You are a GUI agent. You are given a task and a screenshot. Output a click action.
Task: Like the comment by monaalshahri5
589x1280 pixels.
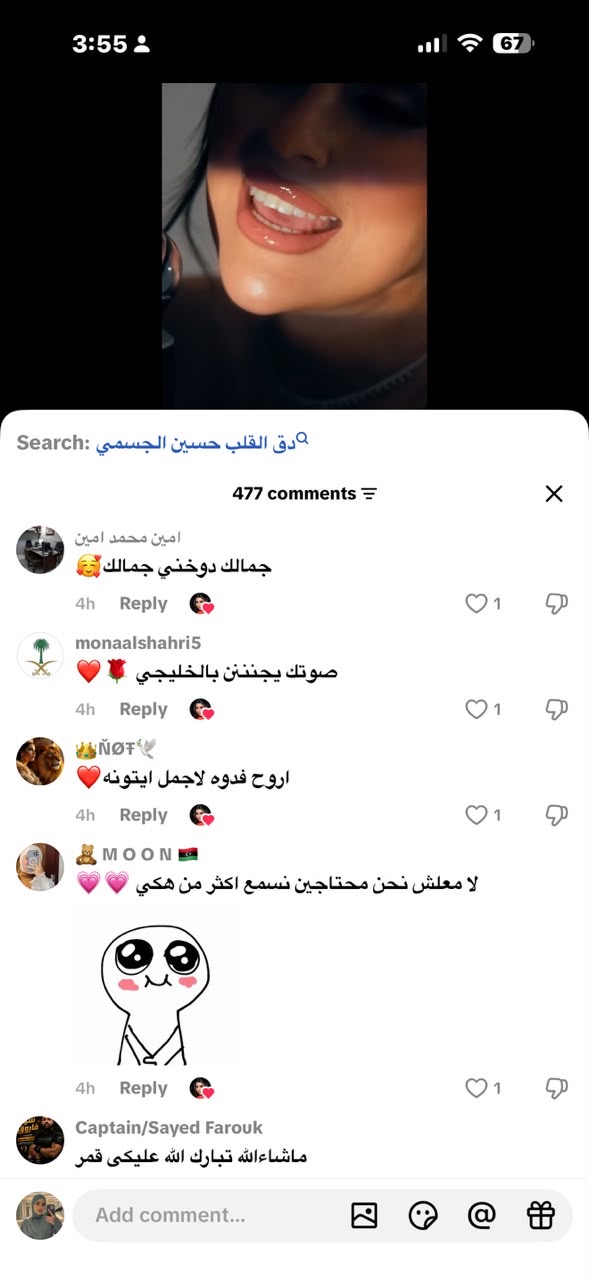tap(476, 709)
